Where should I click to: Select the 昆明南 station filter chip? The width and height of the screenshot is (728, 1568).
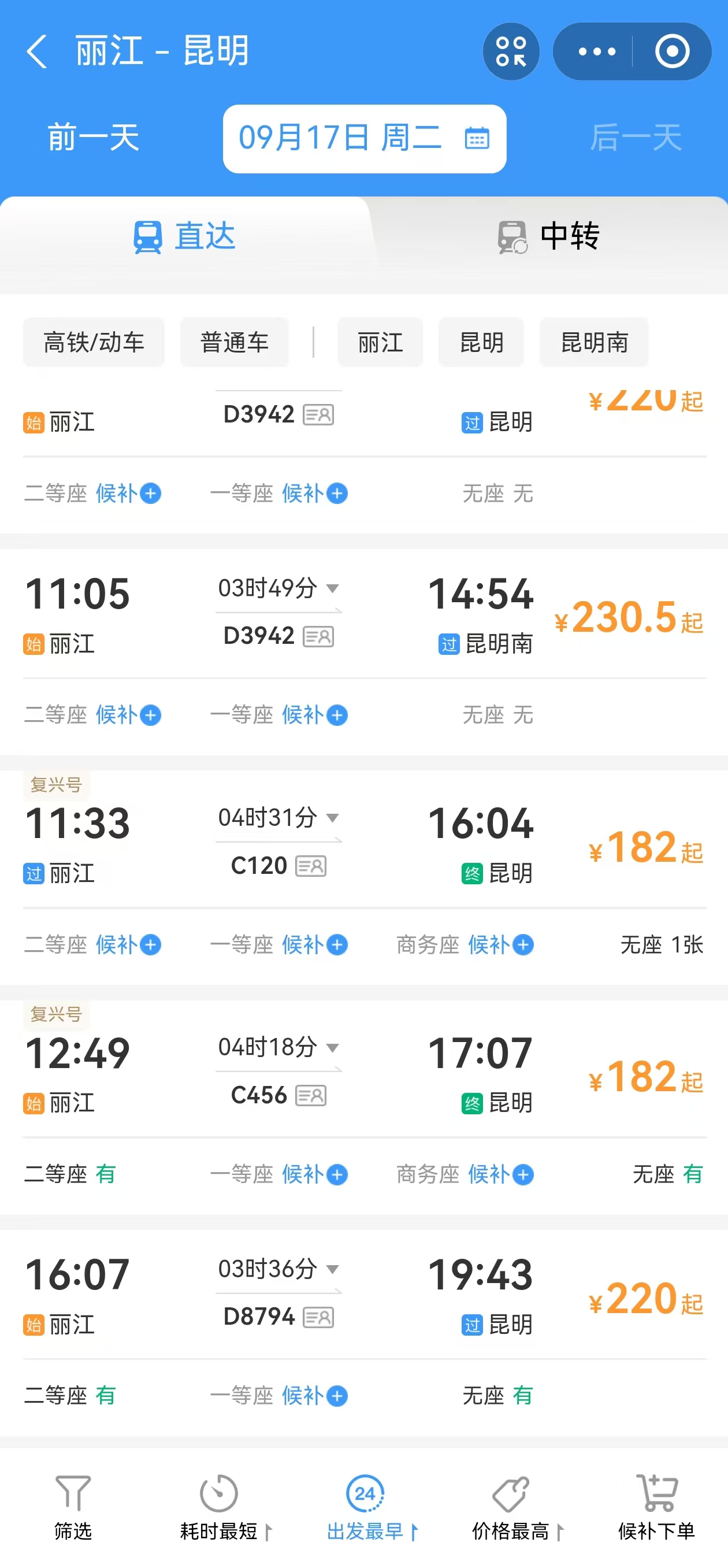[x=594, y=342]
